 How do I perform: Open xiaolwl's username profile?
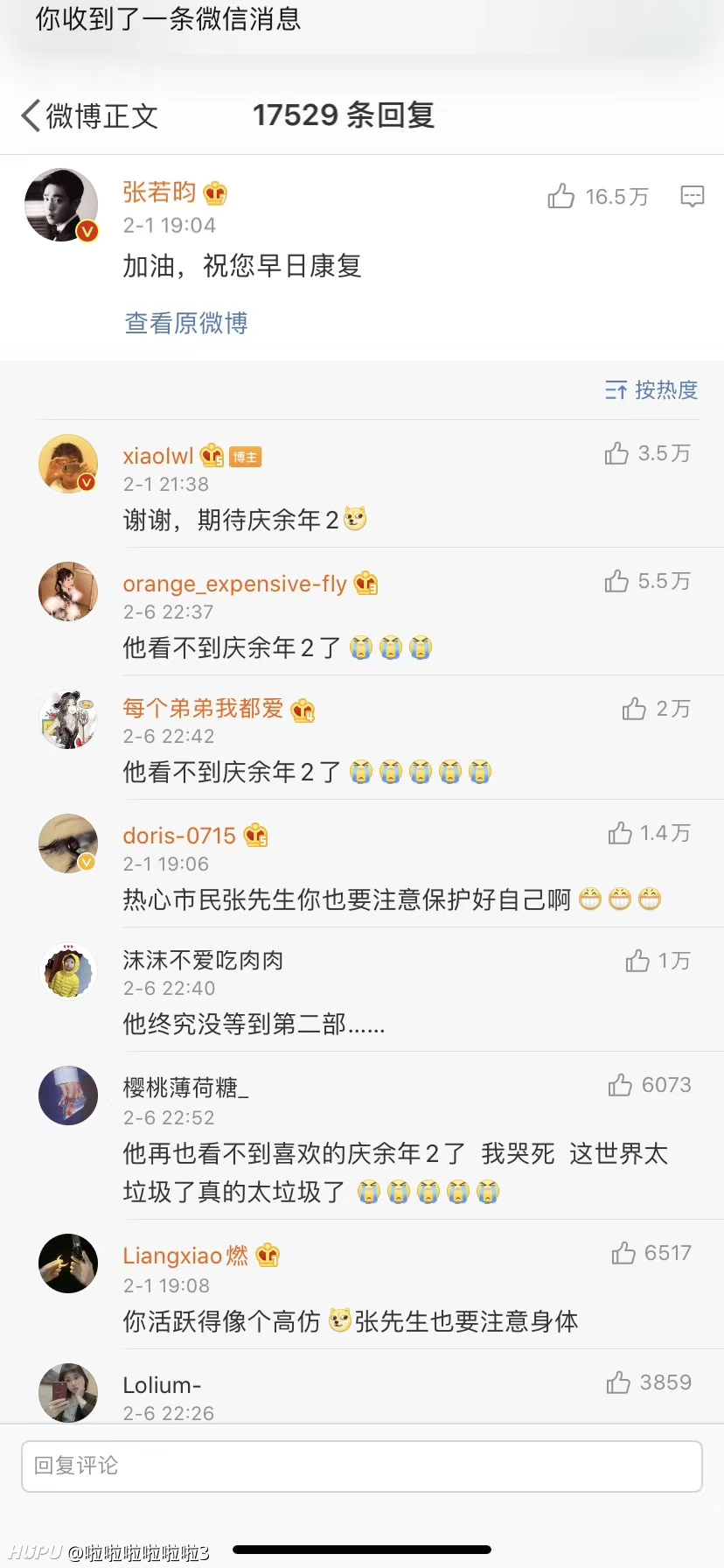click(158, 456)
